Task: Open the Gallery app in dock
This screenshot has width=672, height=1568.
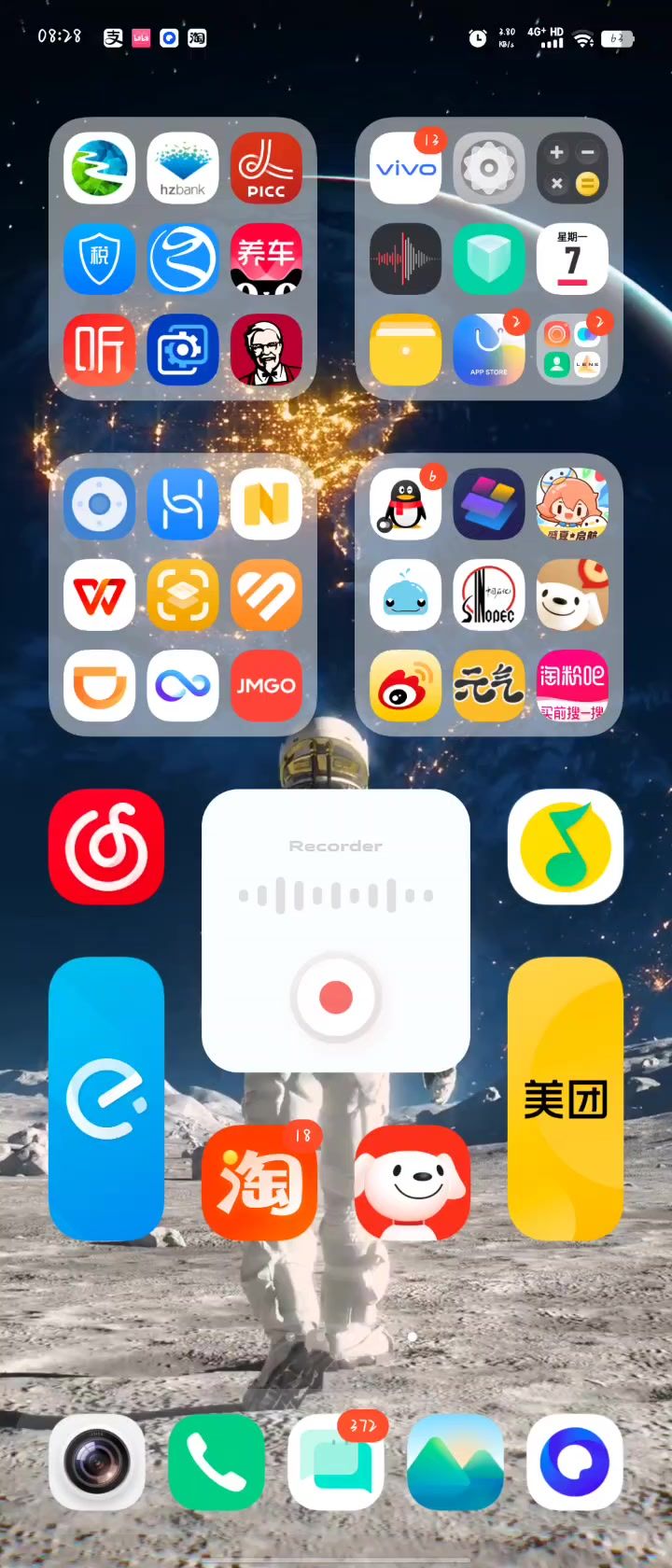Action: [x=455, y=1463]
